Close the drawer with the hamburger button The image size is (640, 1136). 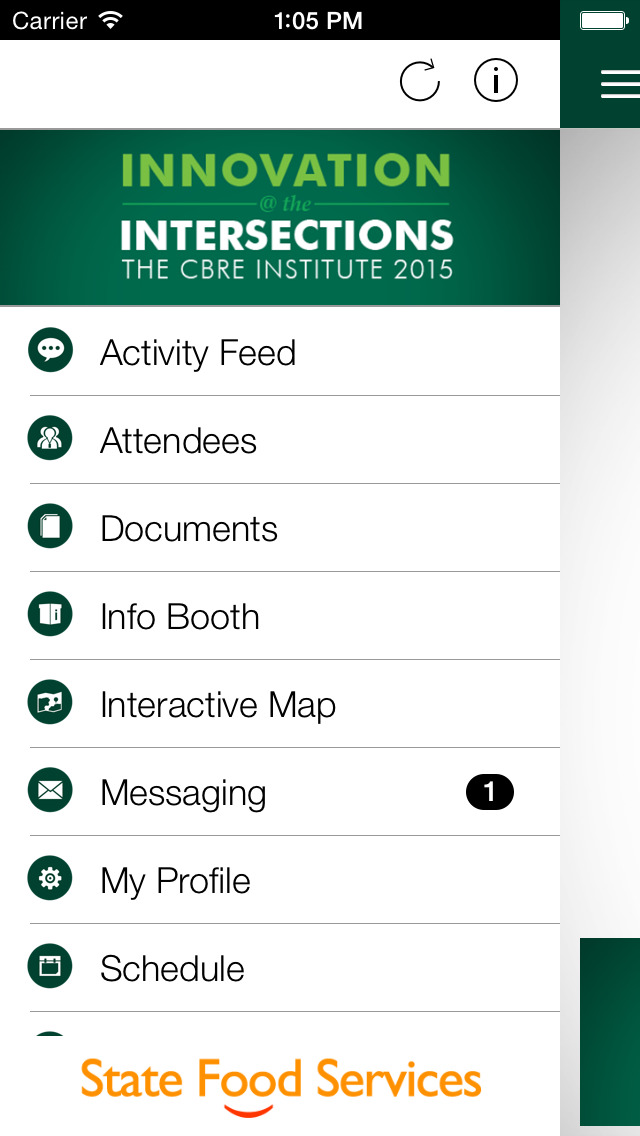click(x=619, y=84)
